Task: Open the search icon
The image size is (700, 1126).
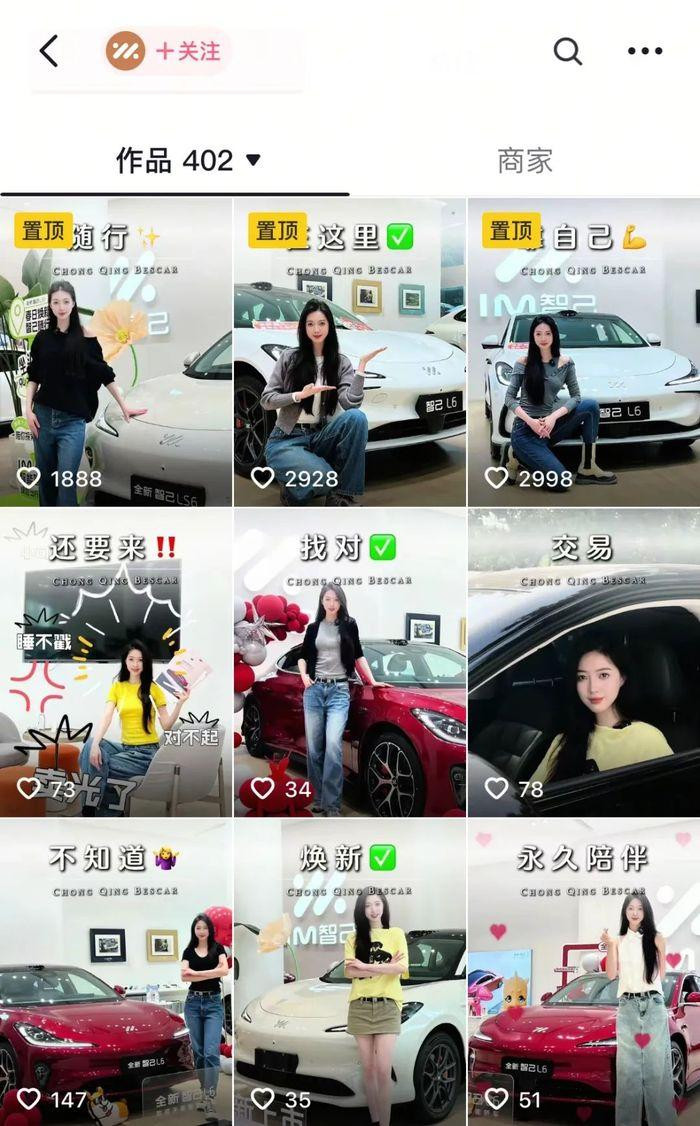Action: [567, 51]
